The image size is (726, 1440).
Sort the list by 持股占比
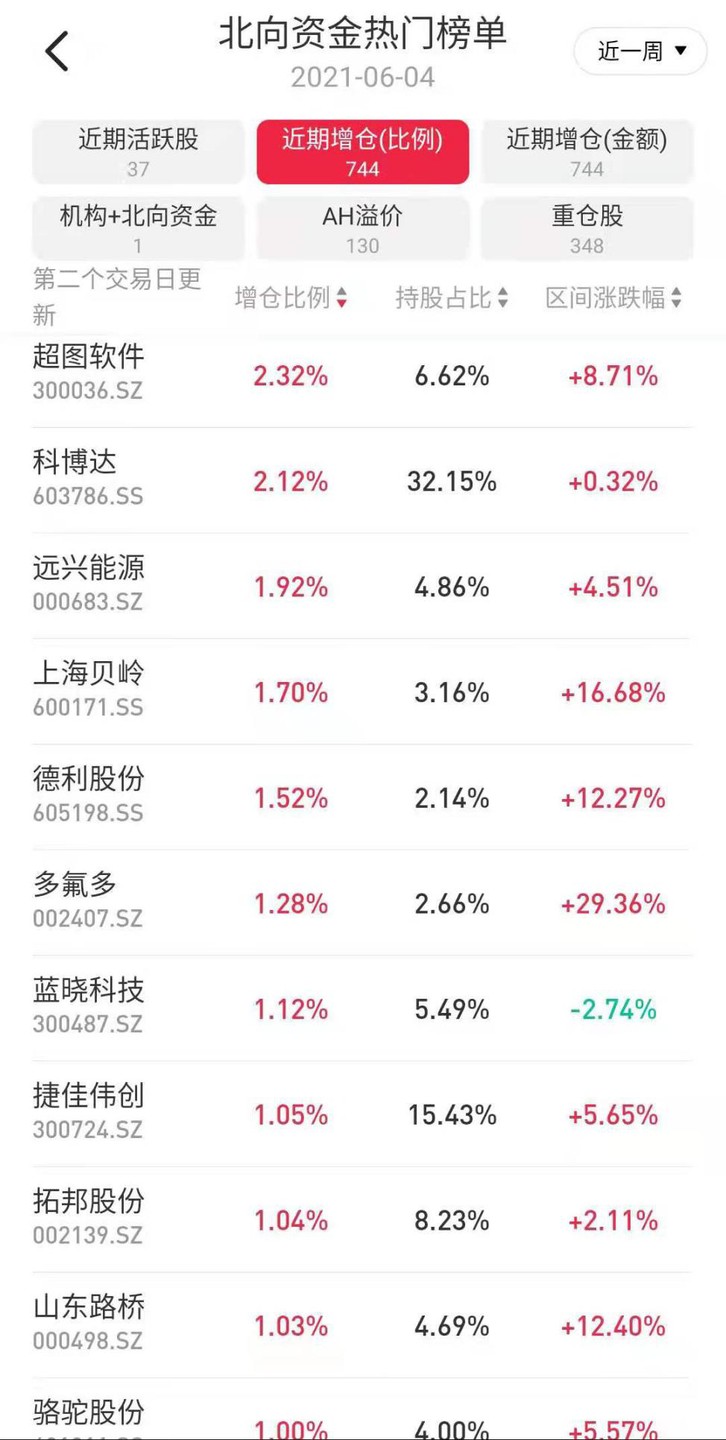[451, 298]
